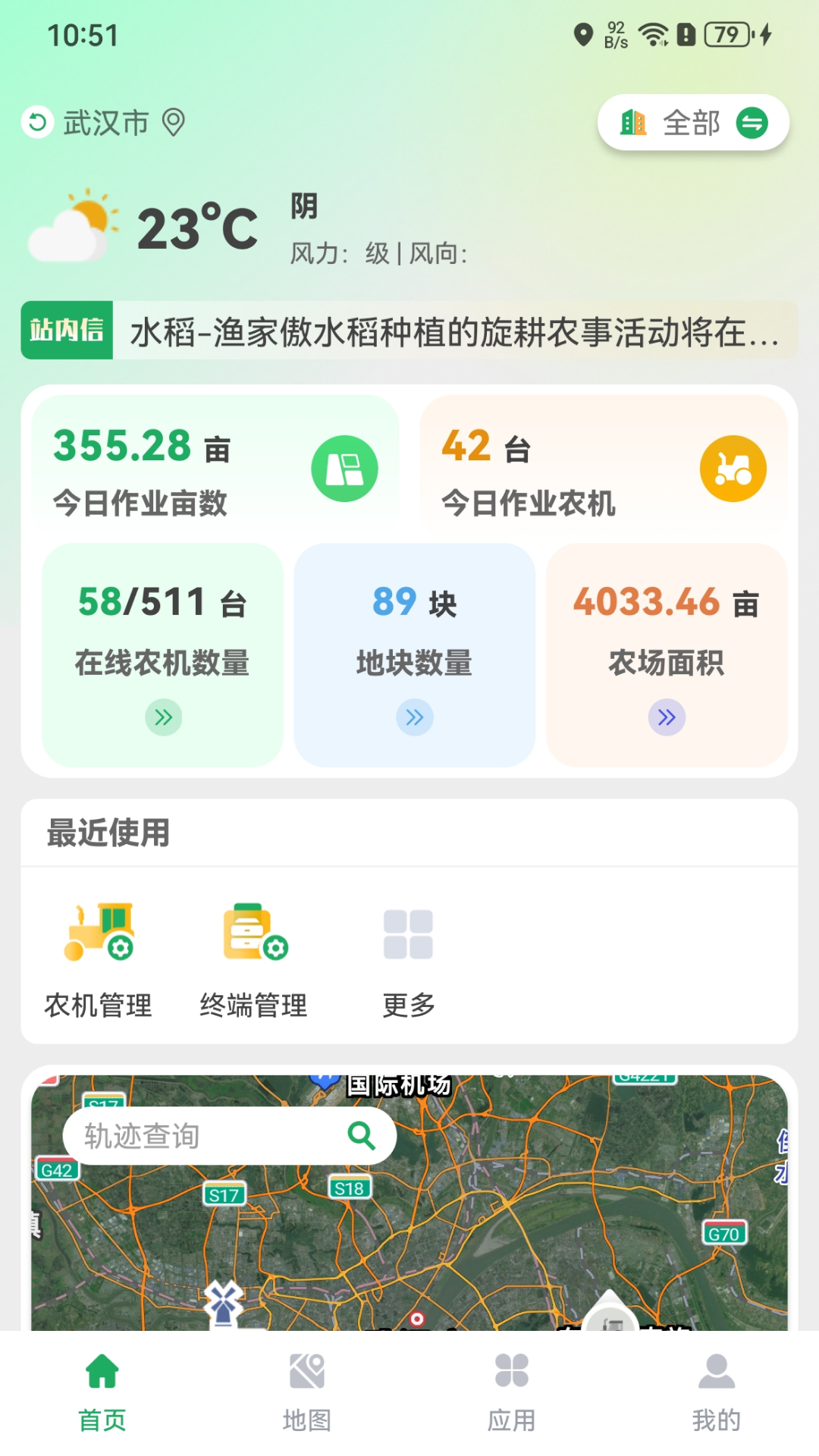The height and width of the screenshot is (1456, 819).
Task: Tap the green field icon on 今日作业亩数 card
Action: coord(345,469)
